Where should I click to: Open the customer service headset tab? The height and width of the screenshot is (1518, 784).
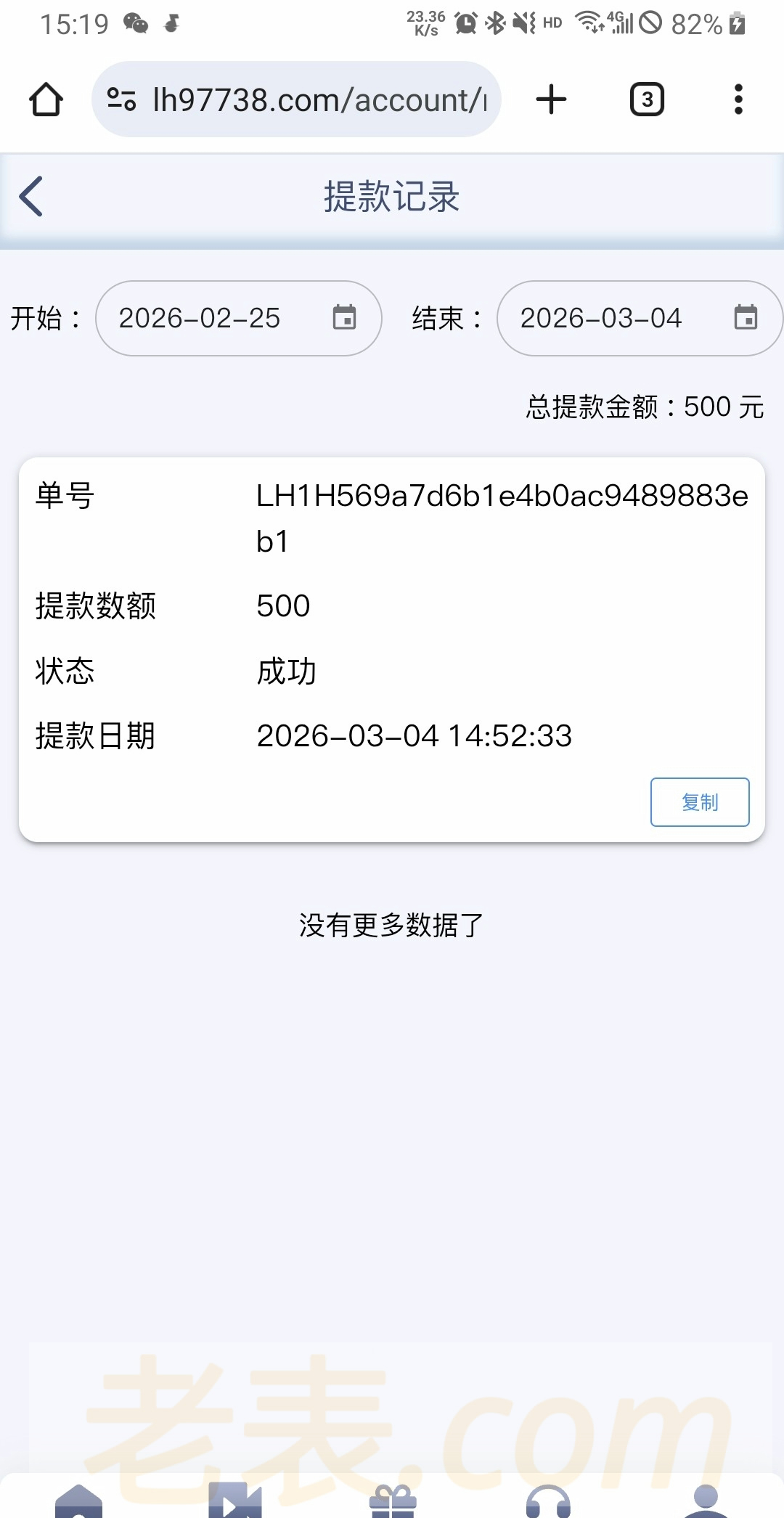(x=548, y=1500)
